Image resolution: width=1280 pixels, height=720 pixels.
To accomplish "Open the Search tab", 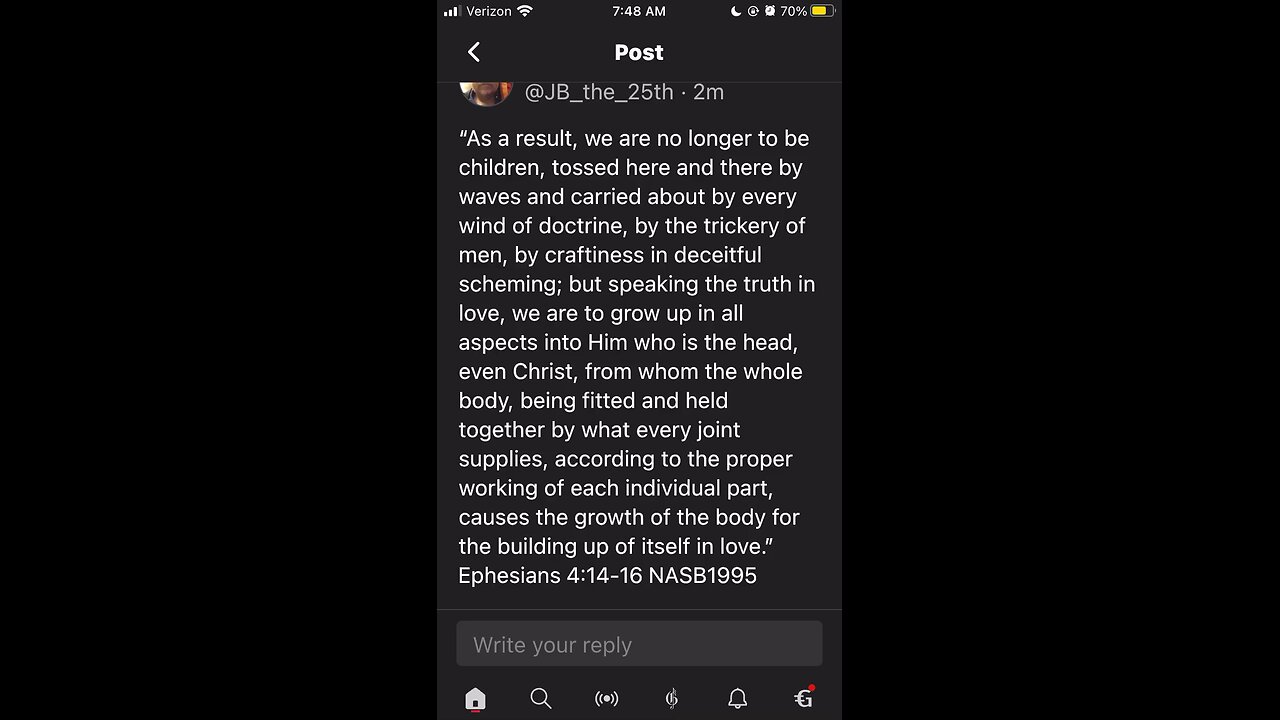I will pyautogui.click(x=541, y=699).
